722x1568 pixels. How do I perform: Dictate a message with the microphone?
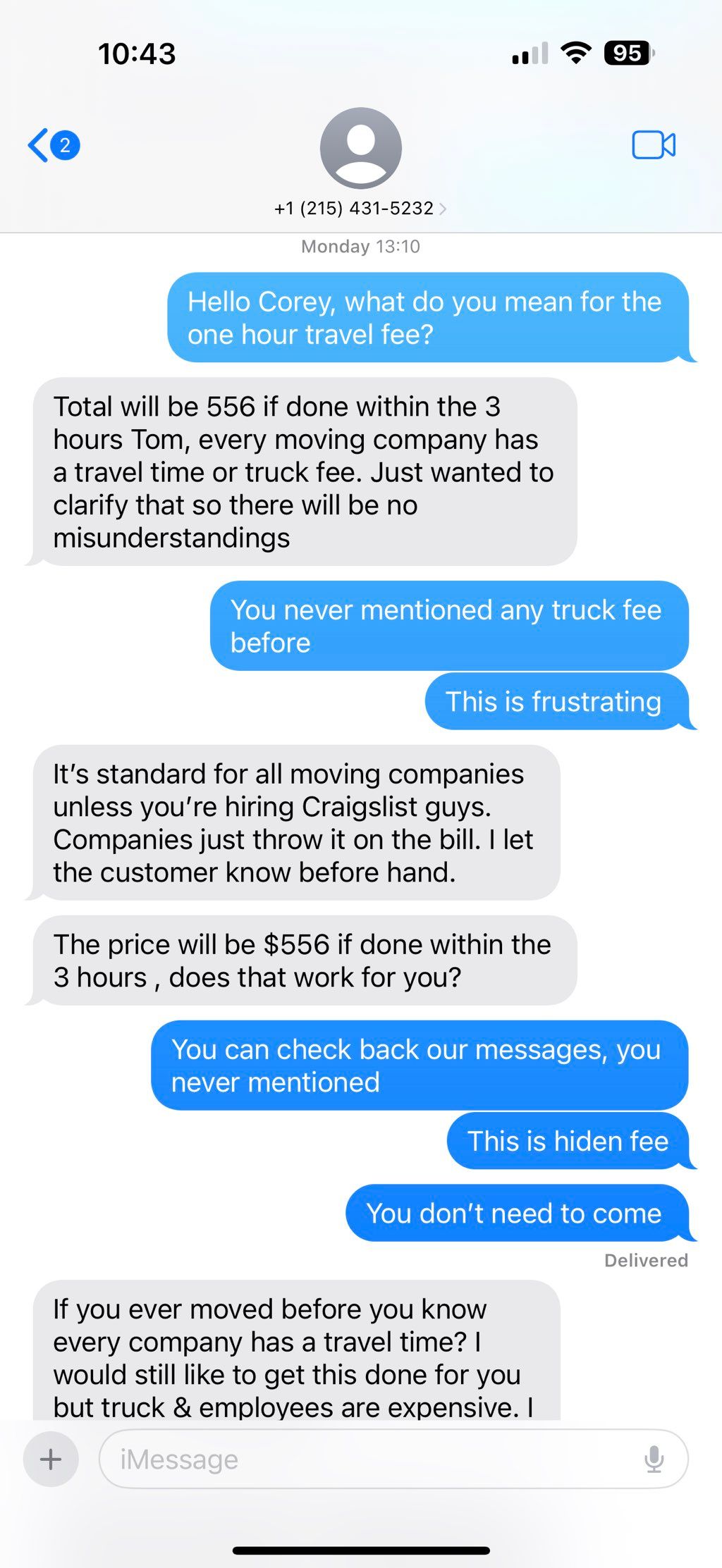click(x=654, y=1459)
